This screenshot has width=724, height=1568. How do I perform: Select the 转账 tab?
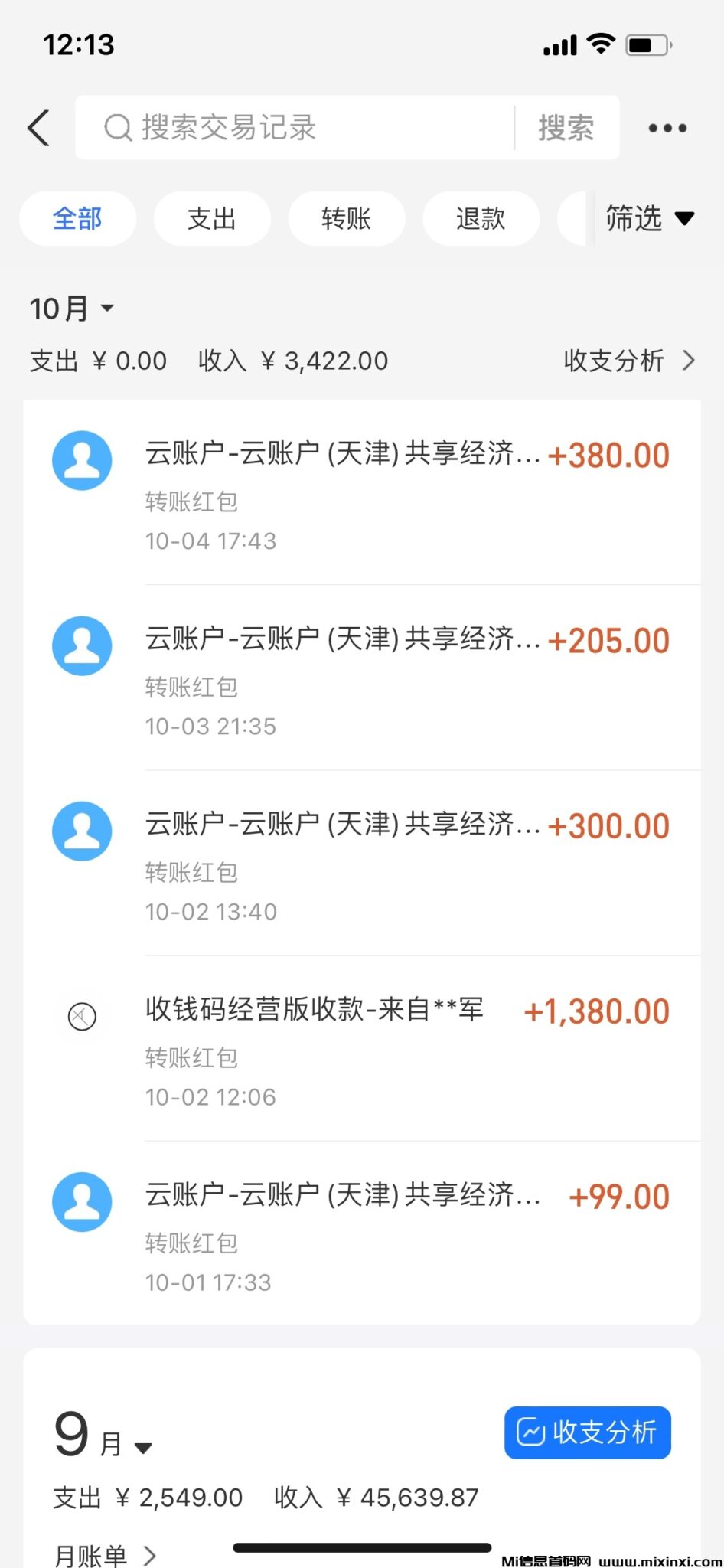coord(347,219)
